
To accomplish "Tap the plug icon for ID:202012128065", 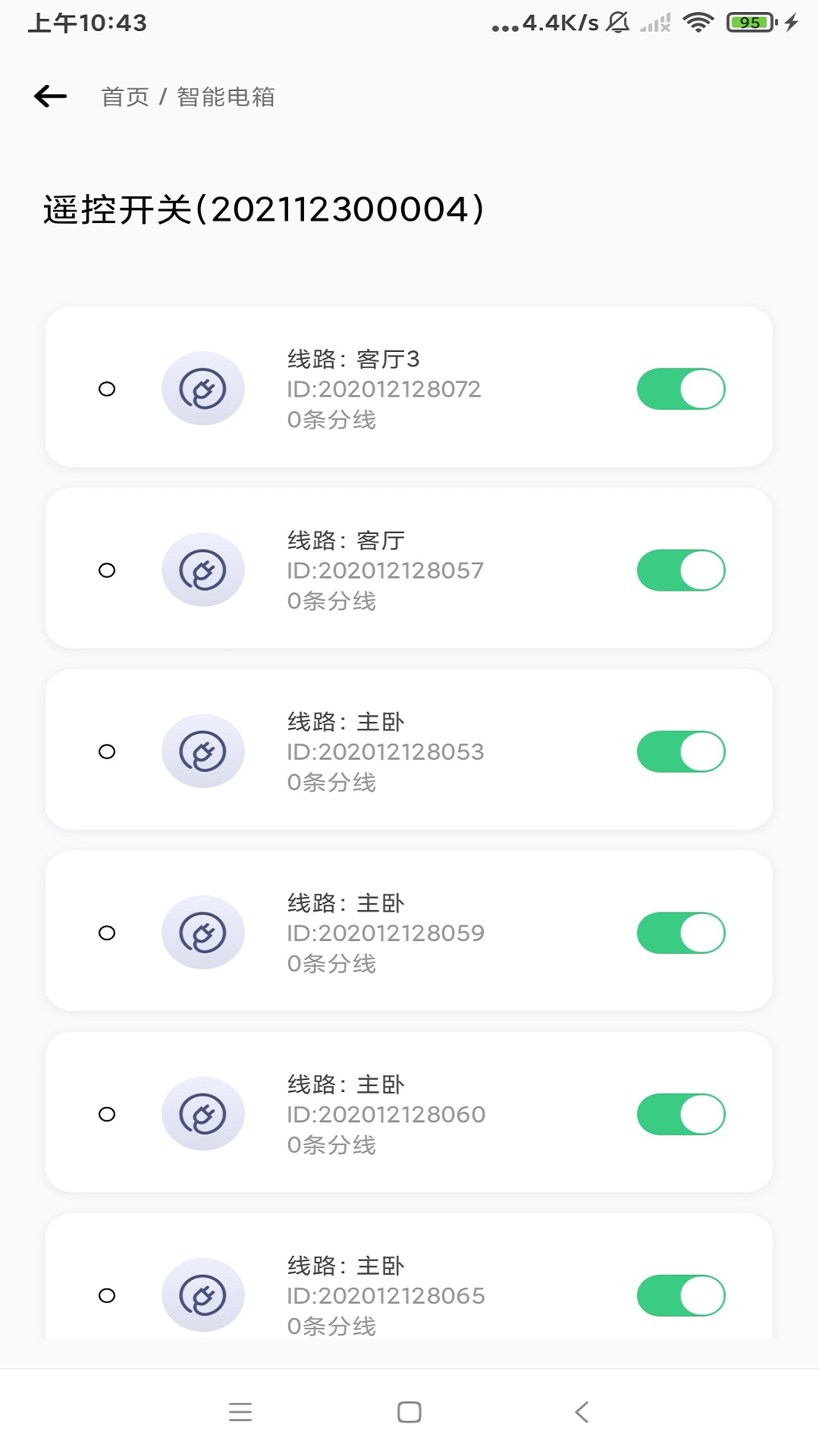I will tap(203, 1295).
